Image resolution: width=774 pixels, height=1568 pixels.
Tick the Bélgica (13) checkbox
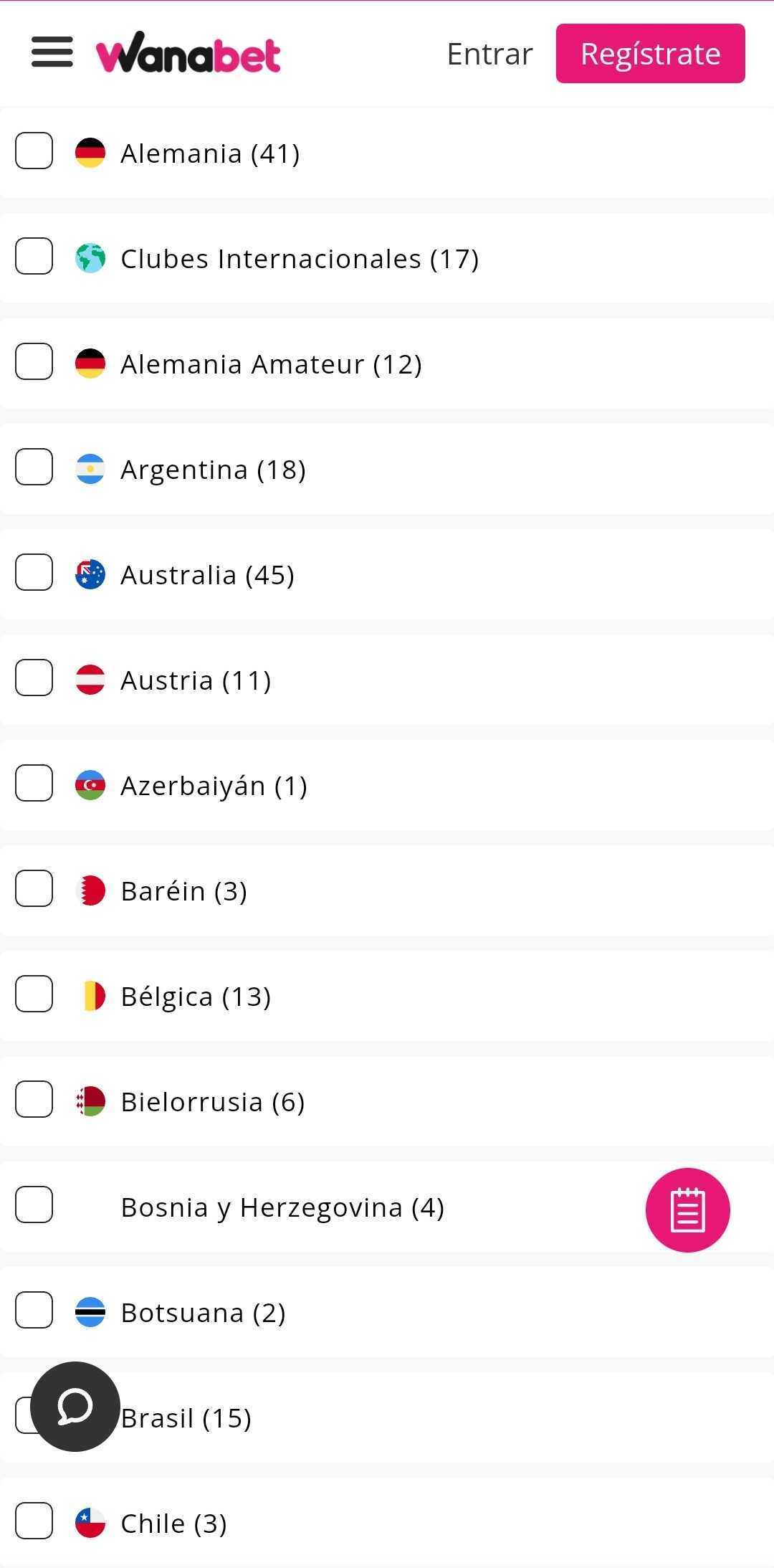[x=34, y=994]
